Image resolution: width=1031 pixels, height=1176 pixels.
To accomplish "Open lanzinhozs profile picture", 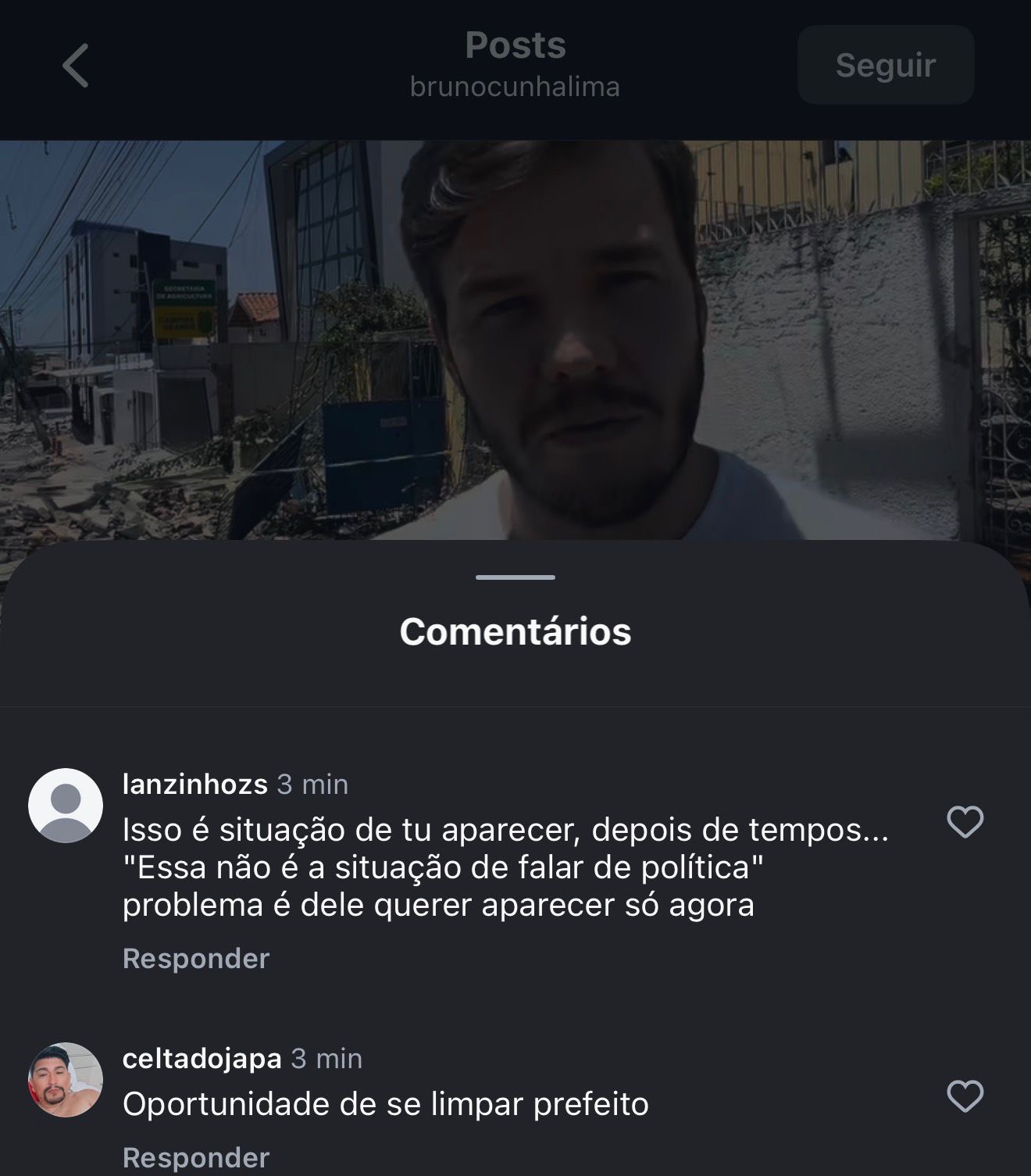I will click(66, 806).
